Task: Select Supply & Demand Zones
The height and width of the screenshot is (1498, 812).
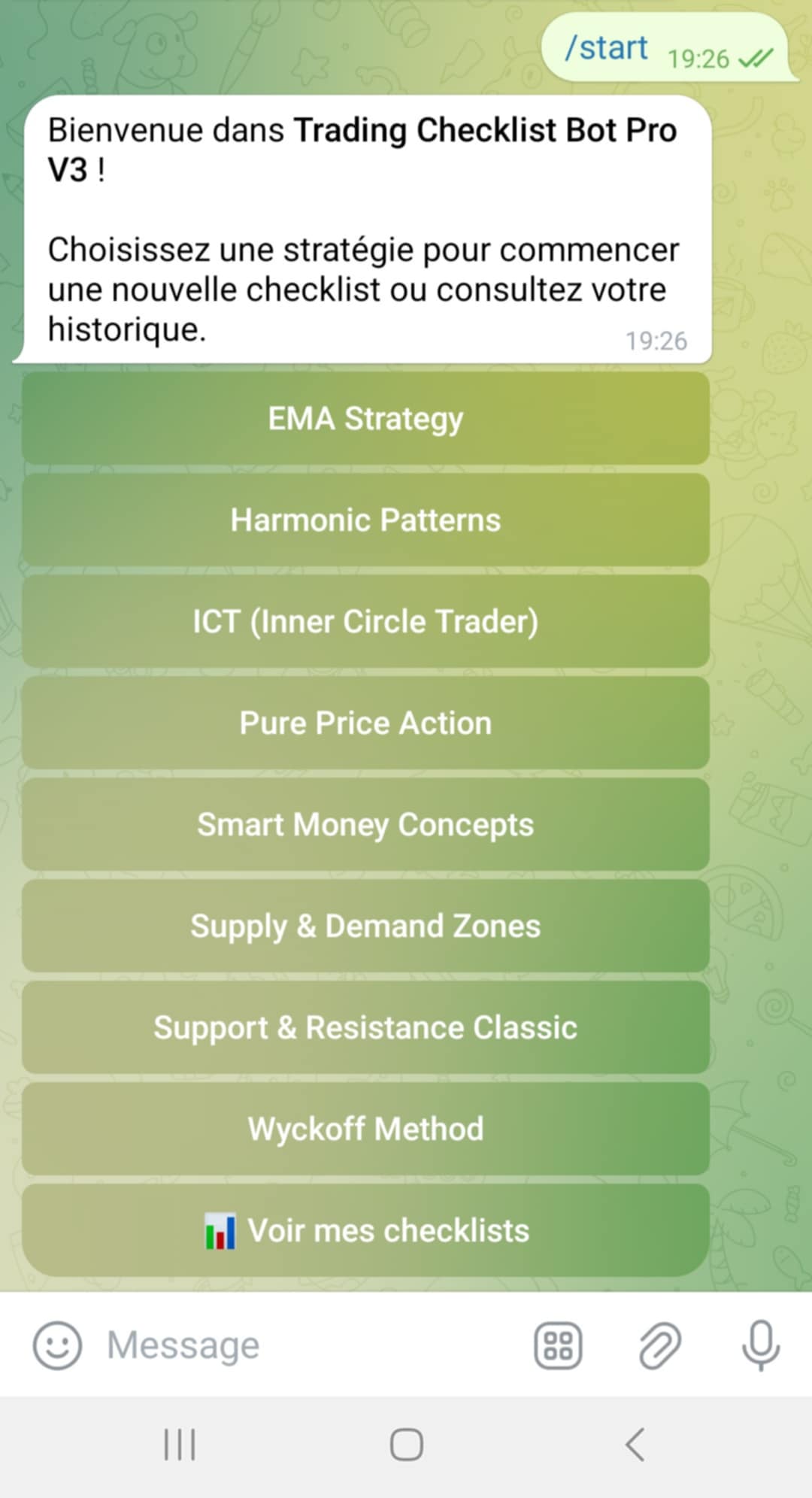Action: click(365, 926)
